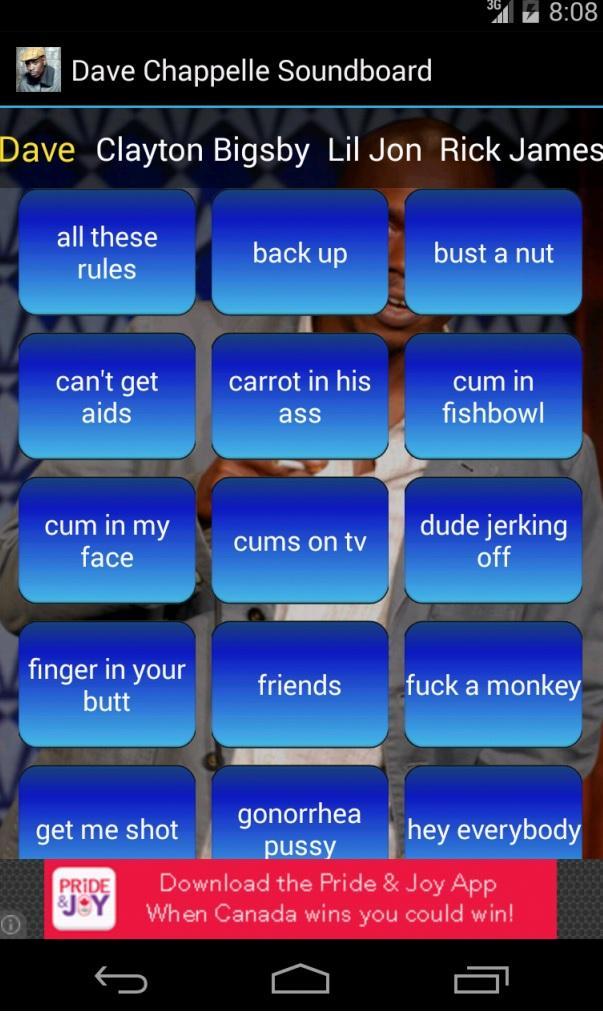Switch to the Clayton Bigsby tab
This screenshot has height=1019, width=603.
(202, 150)
